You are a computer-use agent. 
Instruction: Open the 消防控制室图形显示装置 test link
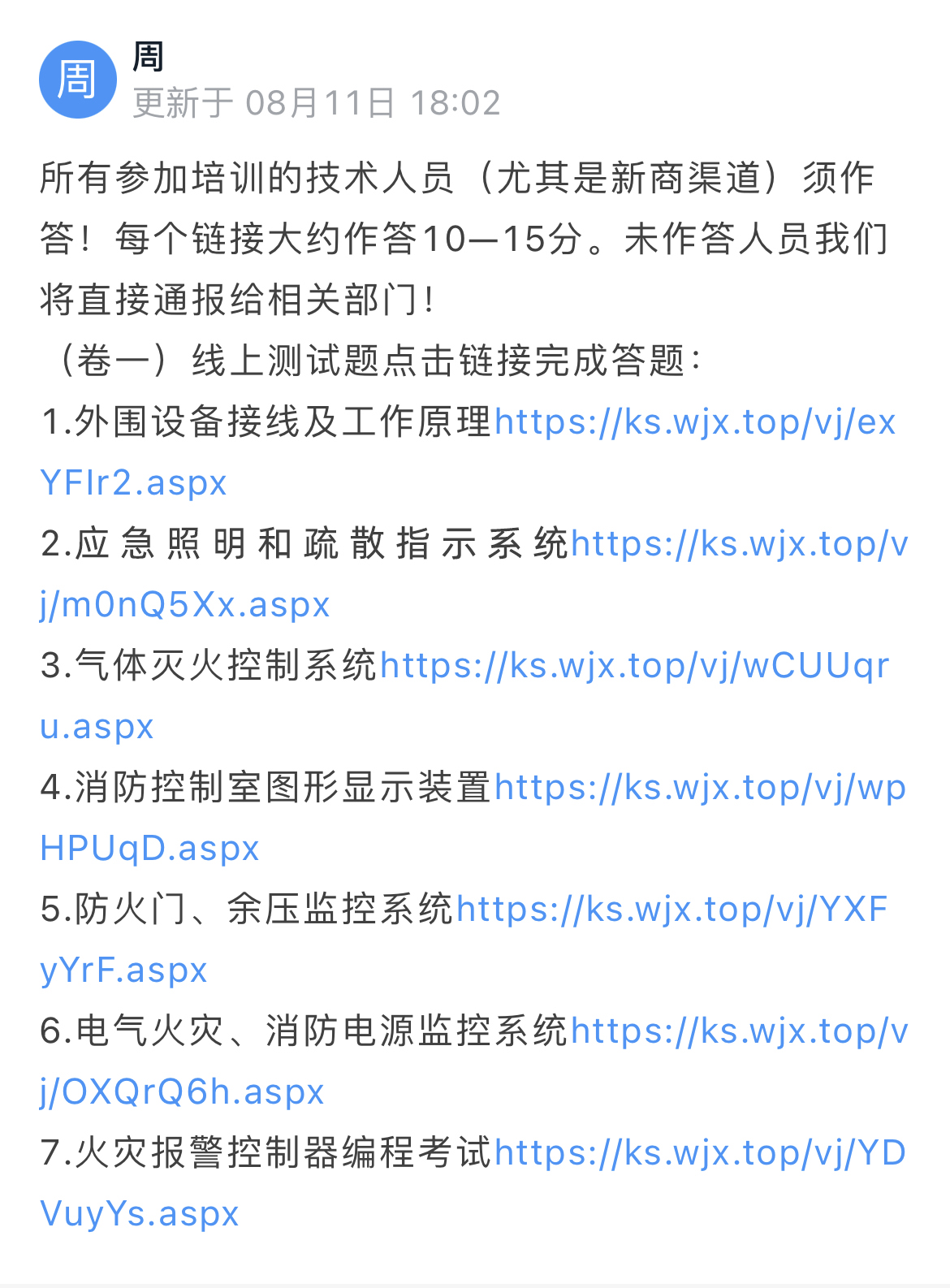698,788
